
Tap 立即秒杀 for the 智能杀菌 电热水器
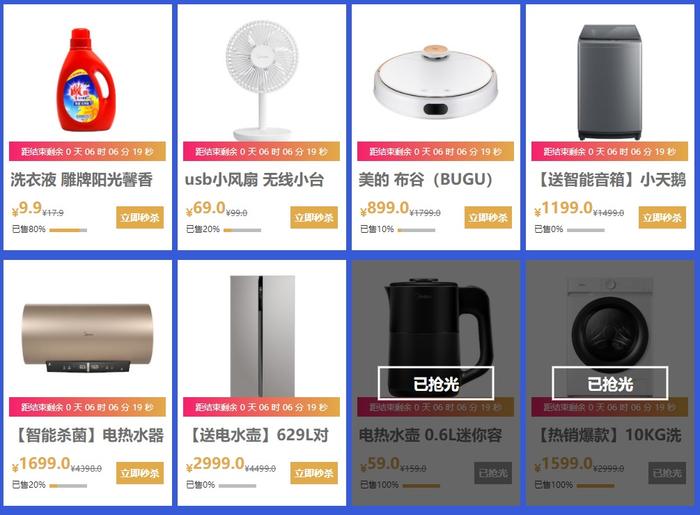point(139,473)
